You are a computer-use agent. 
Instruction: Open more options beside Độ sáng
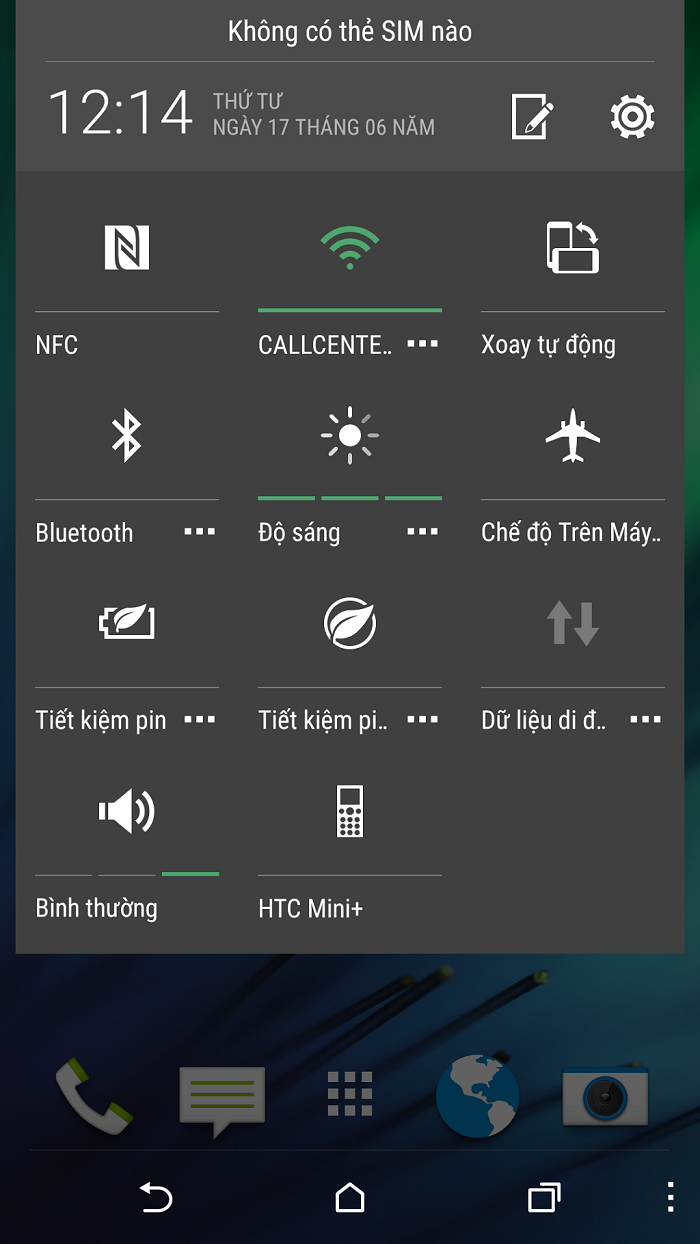(423, 532)
